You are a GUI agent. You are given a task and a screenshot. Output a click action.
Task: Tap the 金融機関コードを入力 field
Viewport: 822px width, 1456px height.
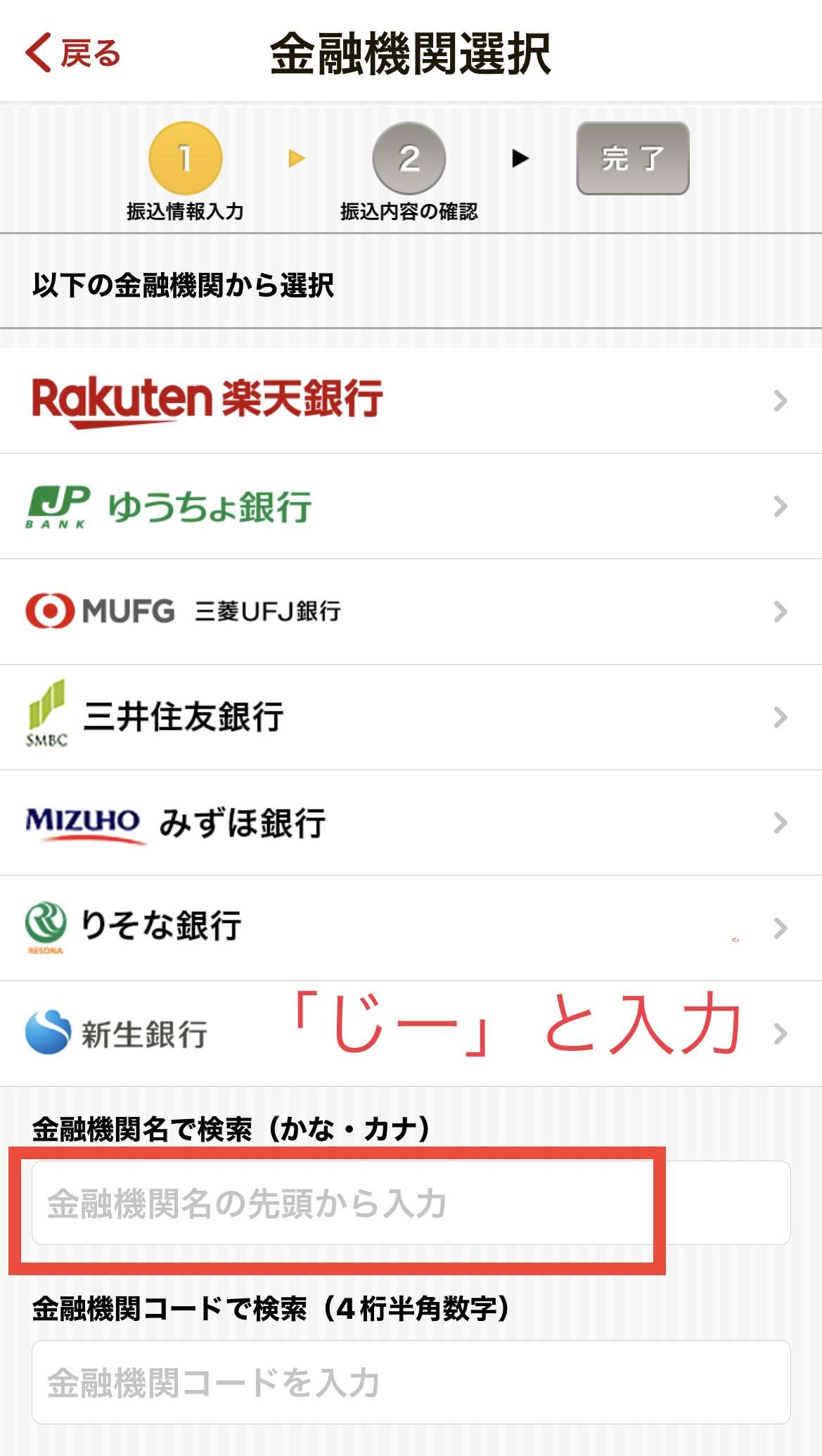tap(411, 1382)
